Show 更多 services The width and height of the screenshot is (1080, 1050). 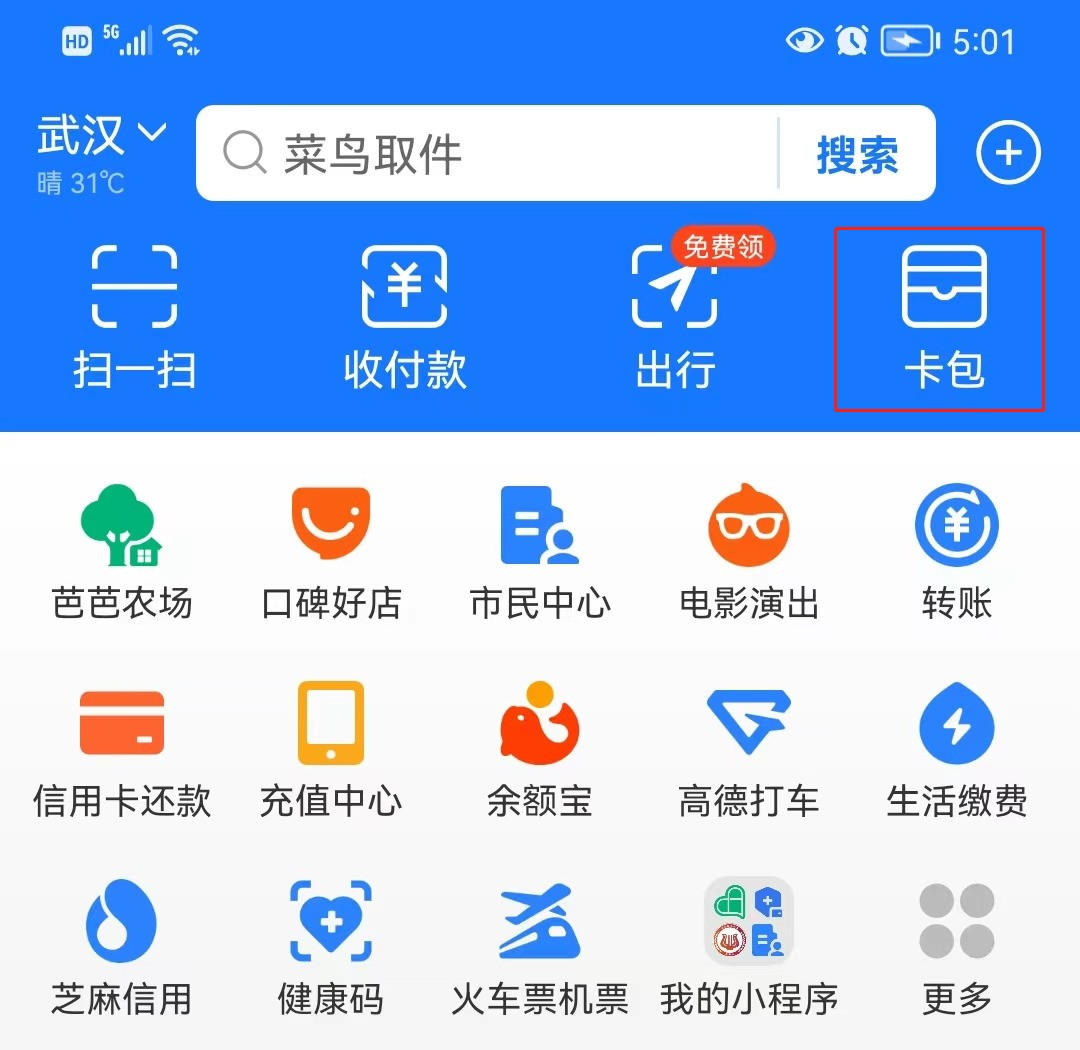[x=957, y=946]
